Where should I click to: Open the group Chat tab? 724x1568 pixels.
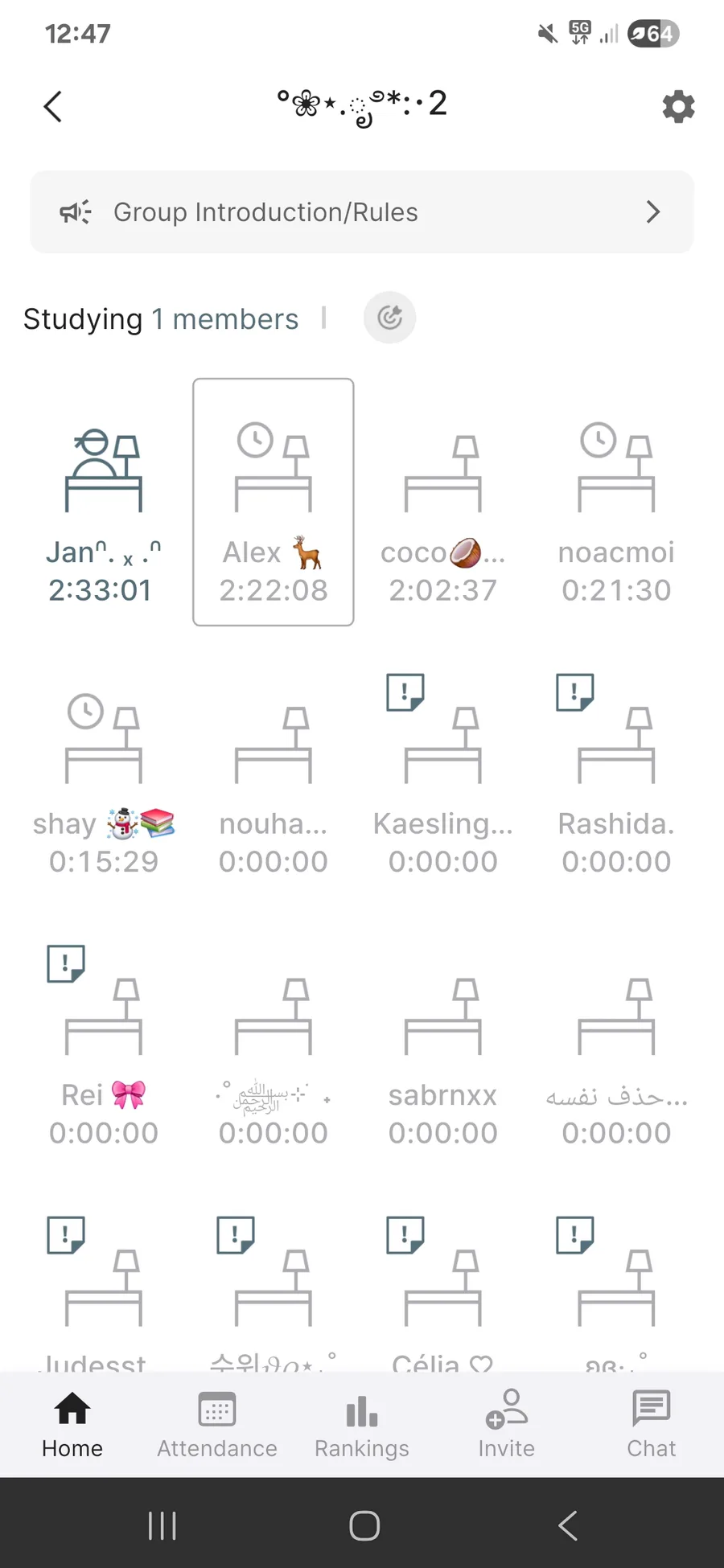tap(651, 1425)
